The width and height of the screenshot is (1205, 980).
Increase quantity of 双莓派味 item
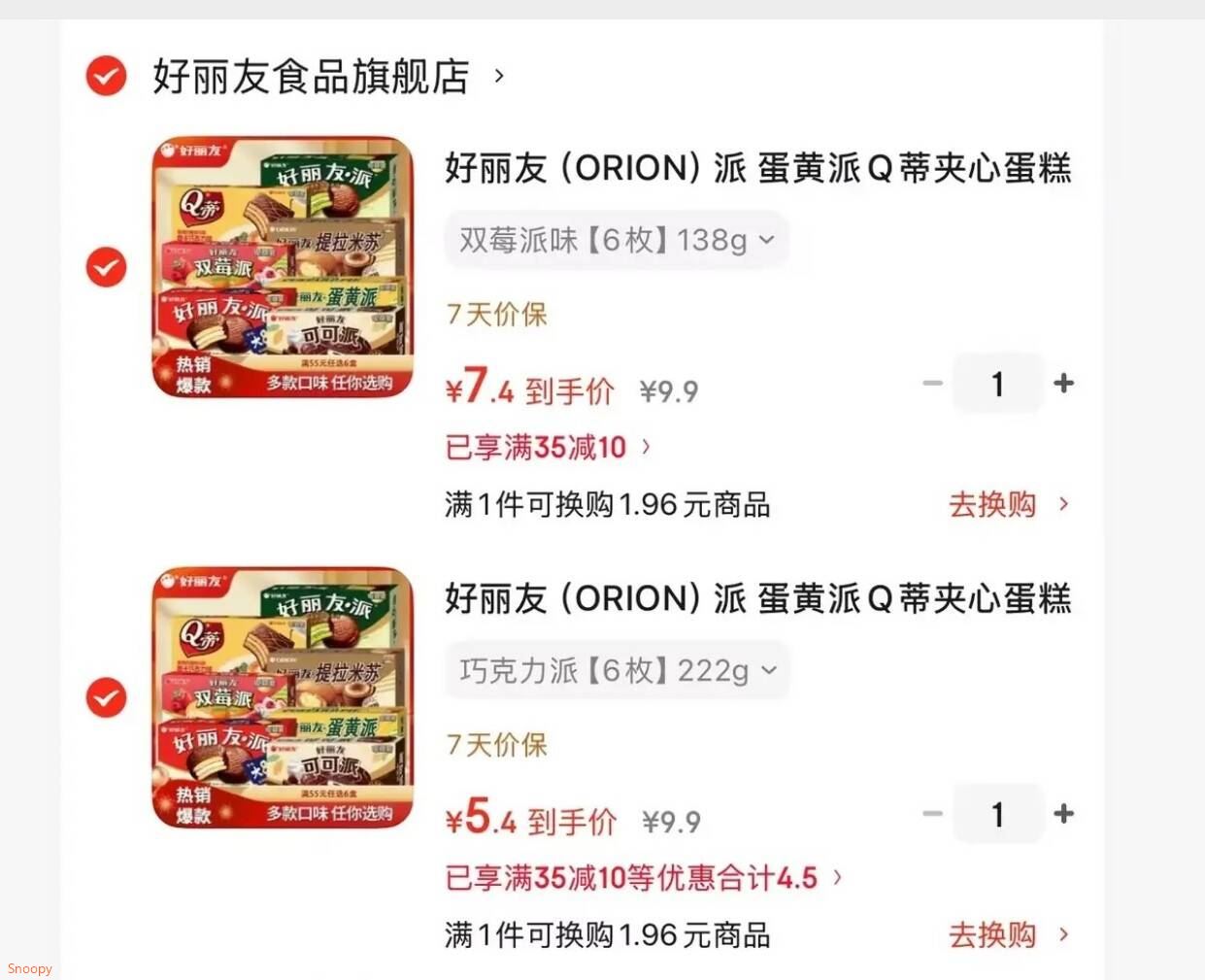1063,383
